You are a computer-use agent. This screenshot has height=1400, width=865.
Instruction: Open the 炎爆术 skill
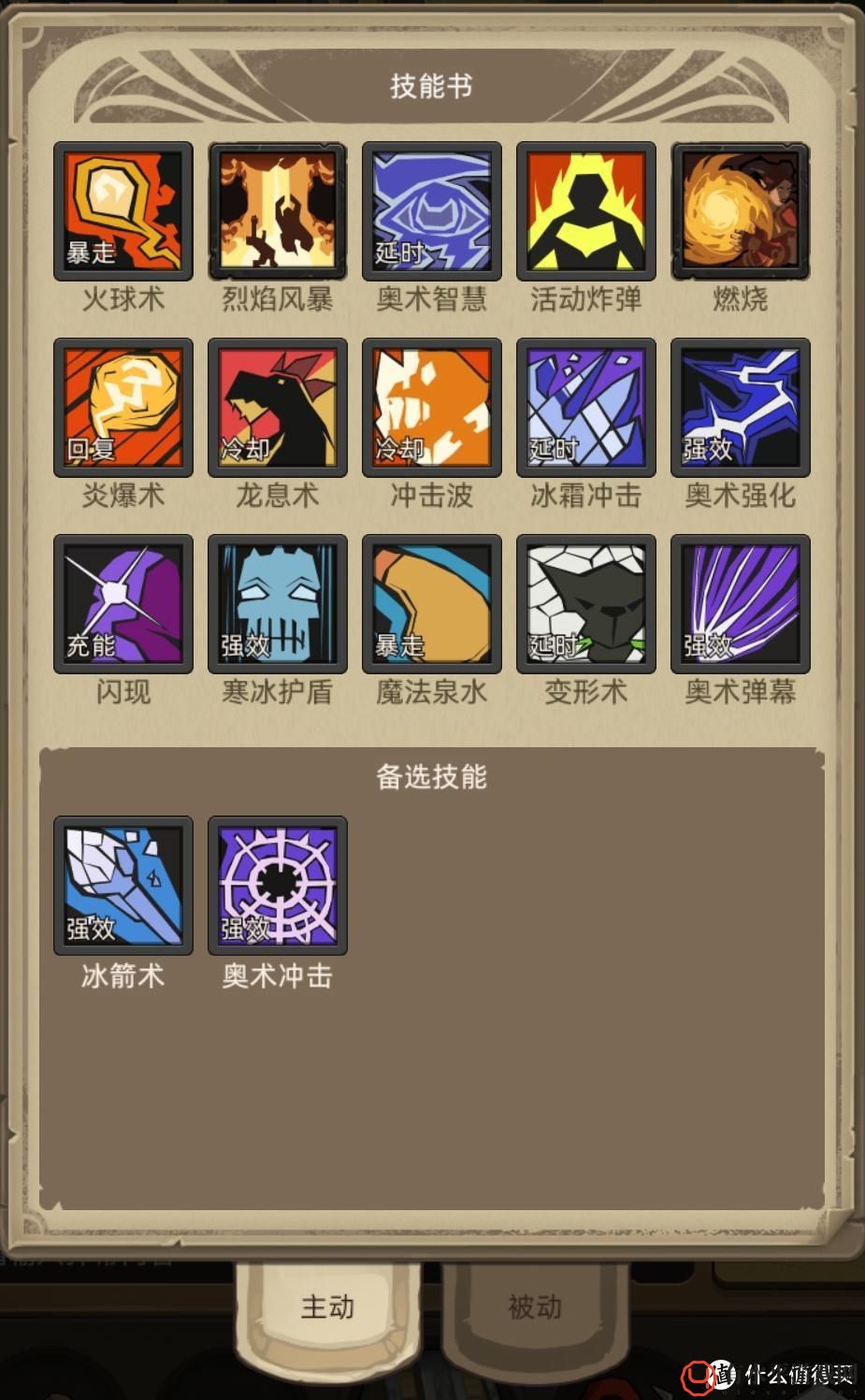123,408
